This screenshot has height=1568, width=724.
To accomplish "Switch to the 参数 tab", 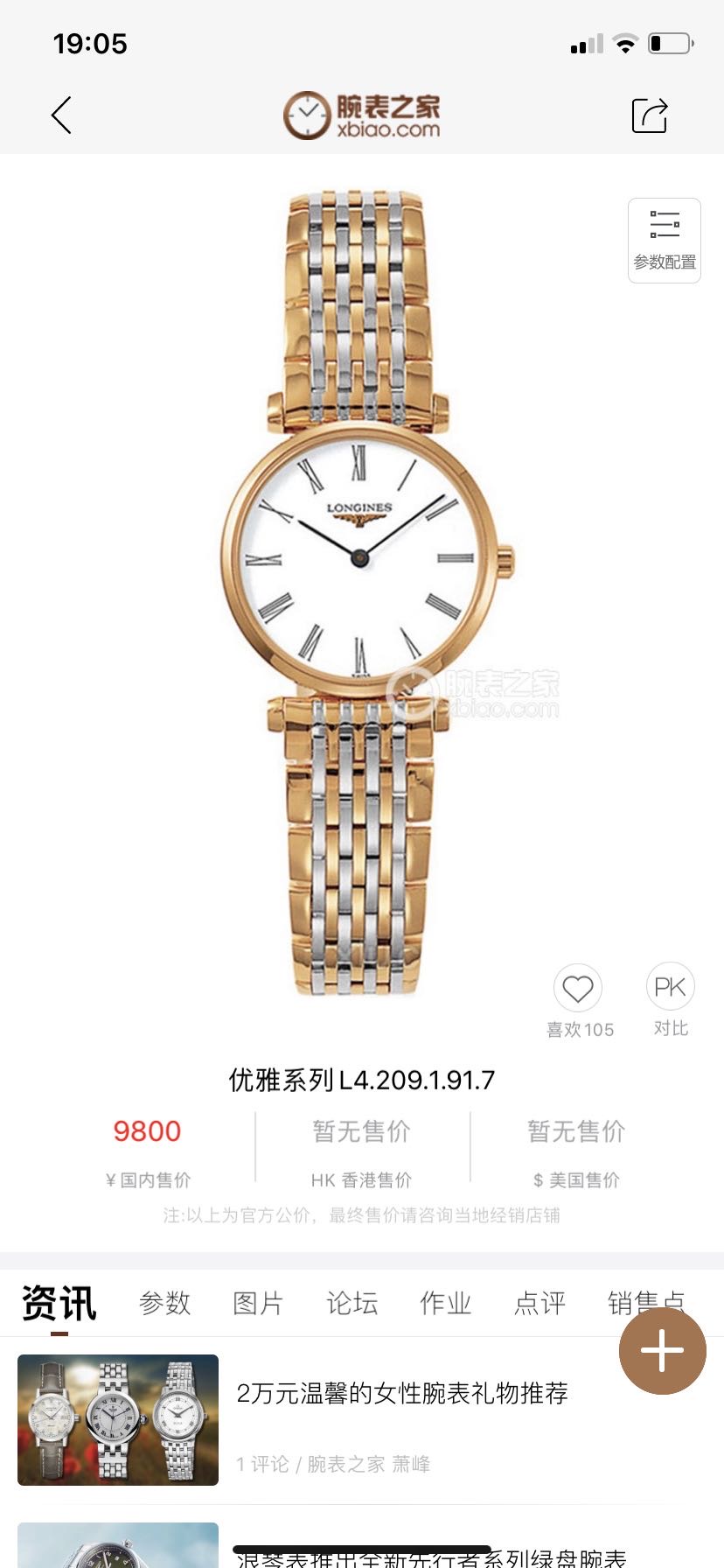I will [x=164, y=1303].
